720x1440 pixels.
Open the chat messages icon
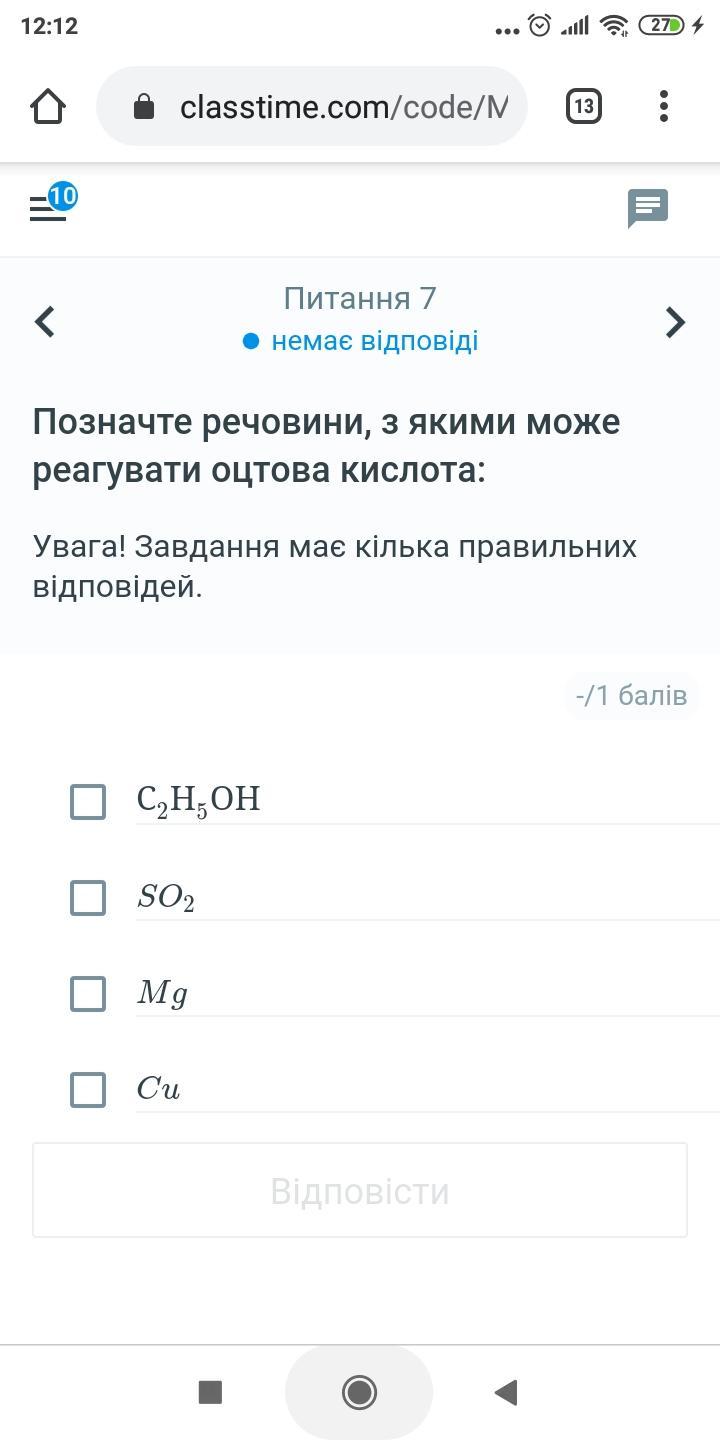(x=648, y=208)
